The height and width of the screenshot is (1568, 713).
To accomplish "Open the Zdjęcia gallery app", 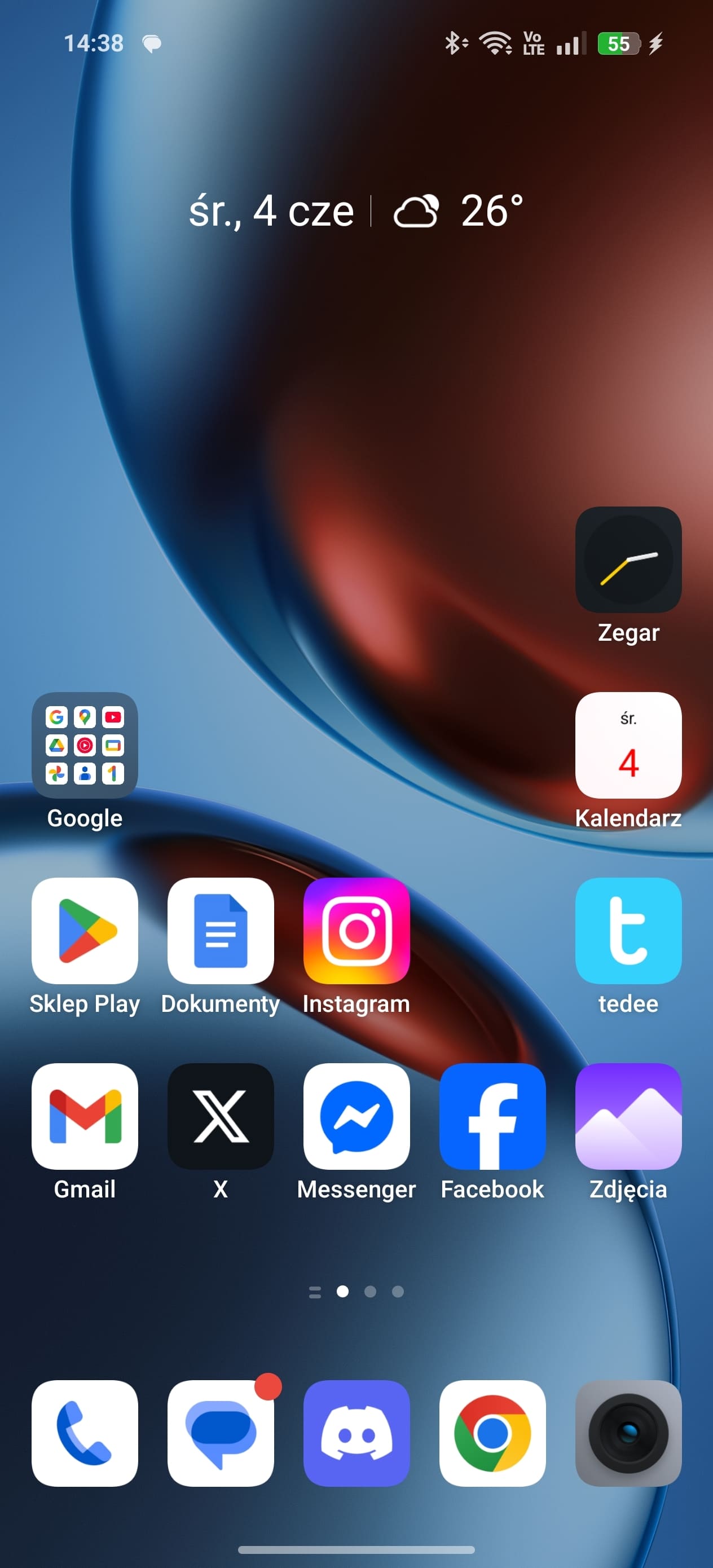I will click(x=628, y=1116).
